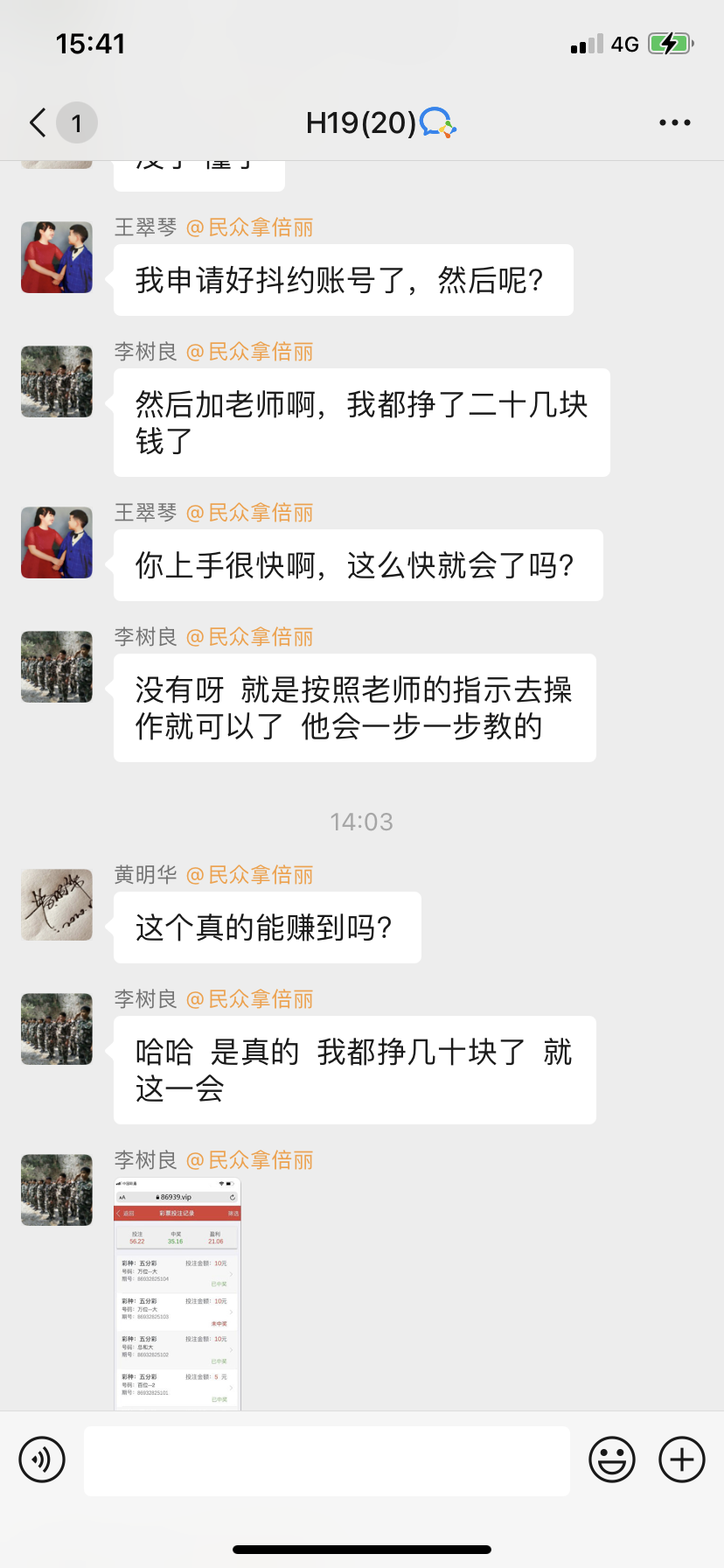Tap 李树良's camouflage avatar
The height and width of the screenshot is (1568, 724).
56,381
